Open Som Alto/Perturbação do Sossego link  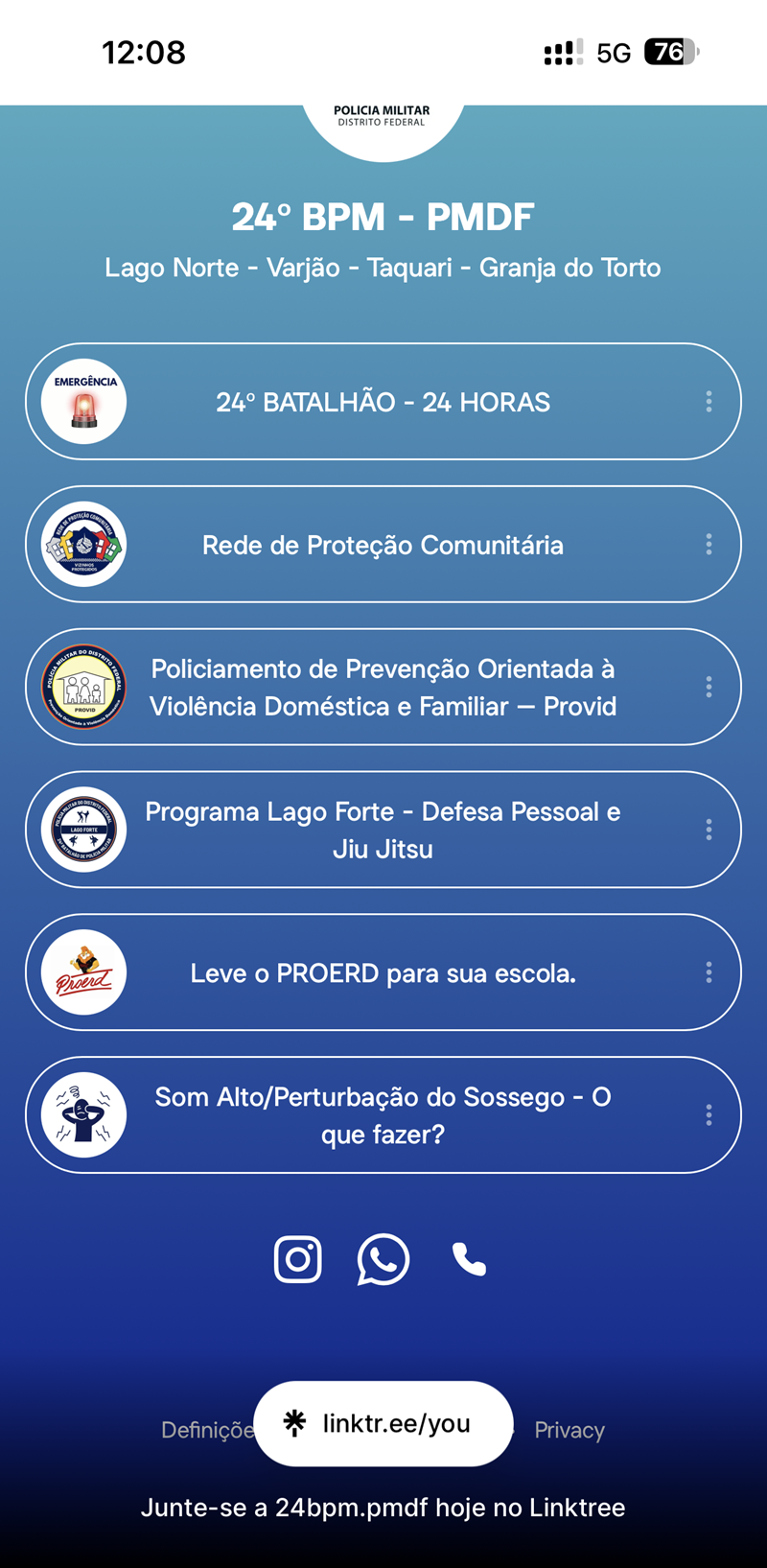(383, 1115)
